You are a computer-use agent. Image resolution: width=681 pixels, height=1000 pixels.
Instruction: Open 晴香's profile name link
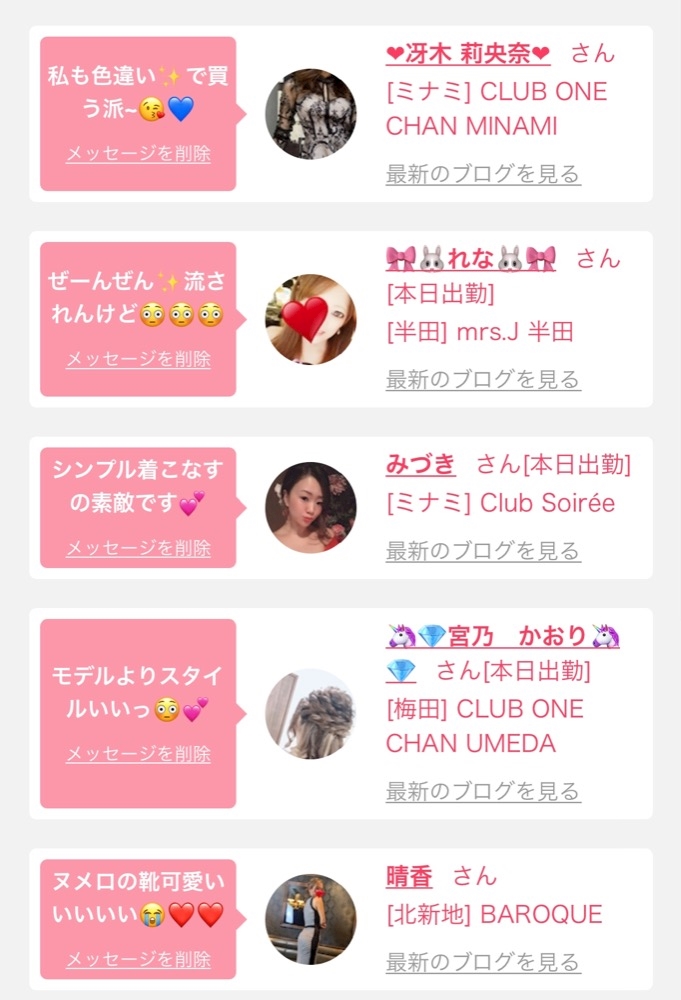tap(409, 877)
